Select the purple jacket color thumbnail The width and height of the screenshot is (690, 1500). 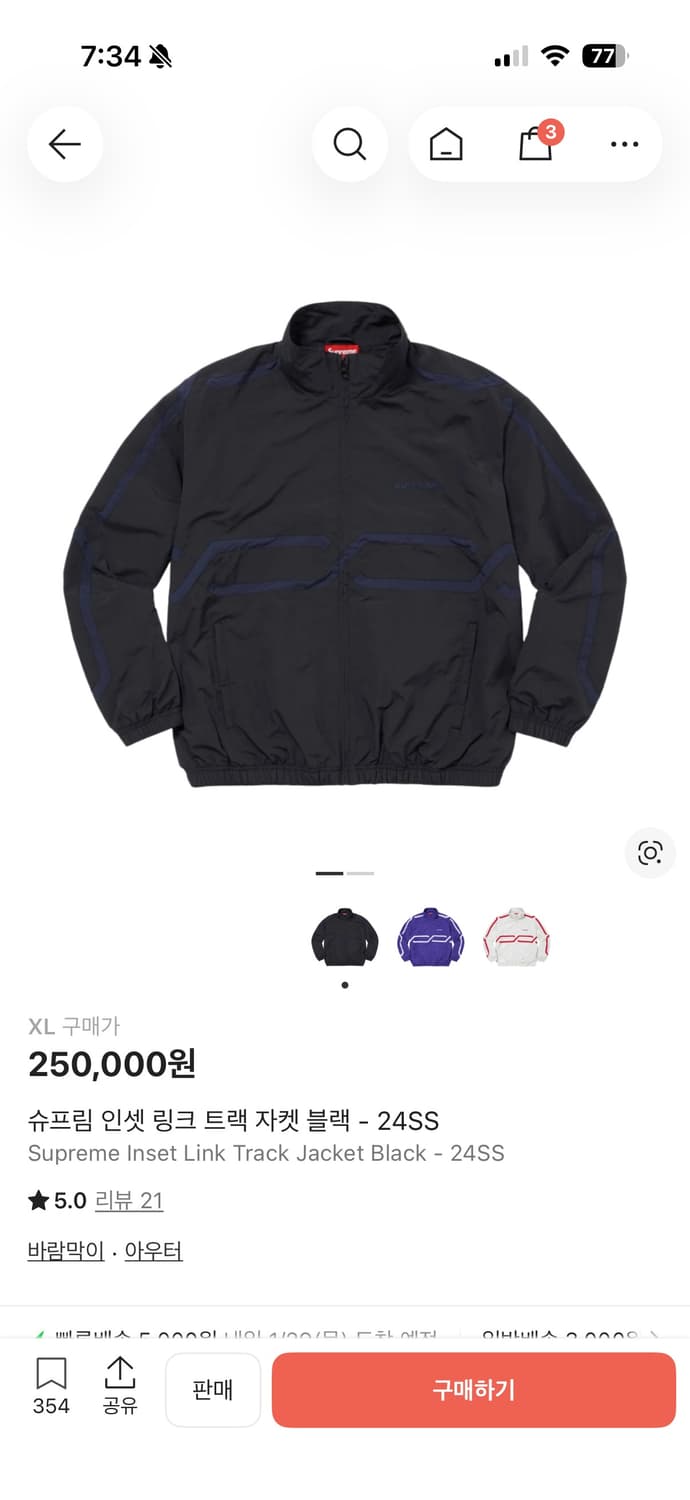[431, 937]
